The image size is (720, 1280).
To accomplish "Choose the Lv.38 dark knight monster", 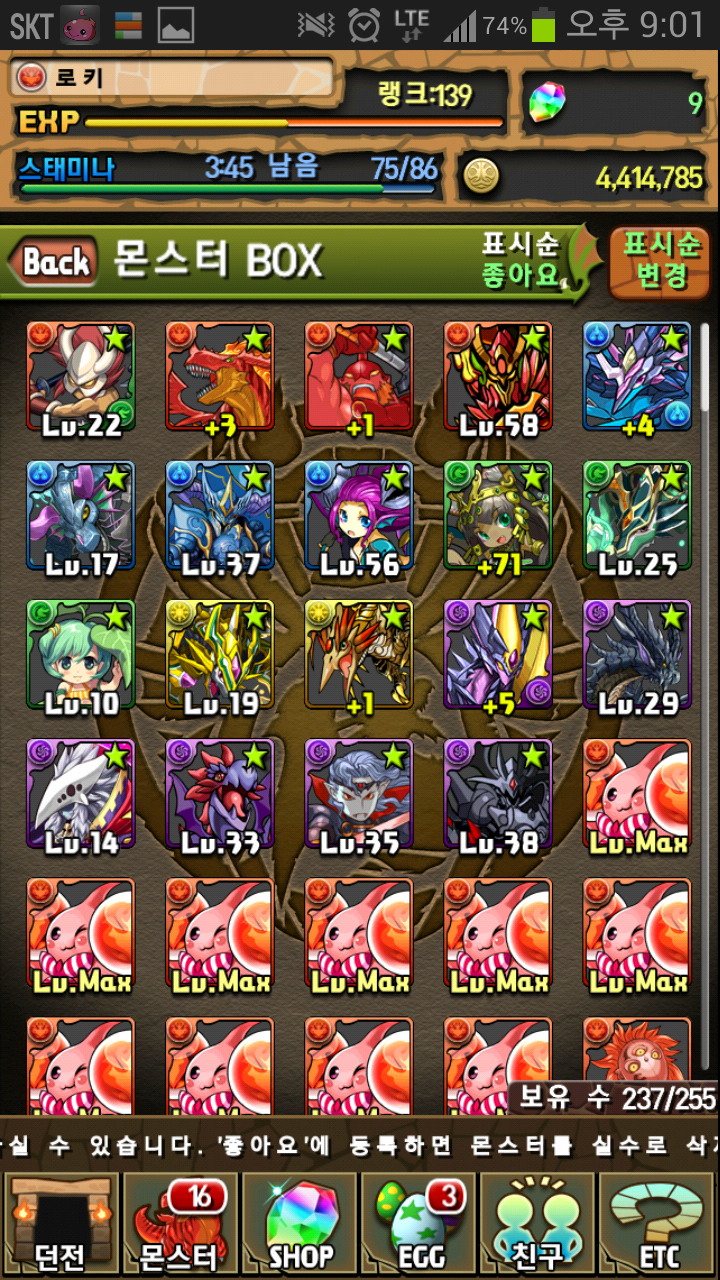I will (498, 794).
